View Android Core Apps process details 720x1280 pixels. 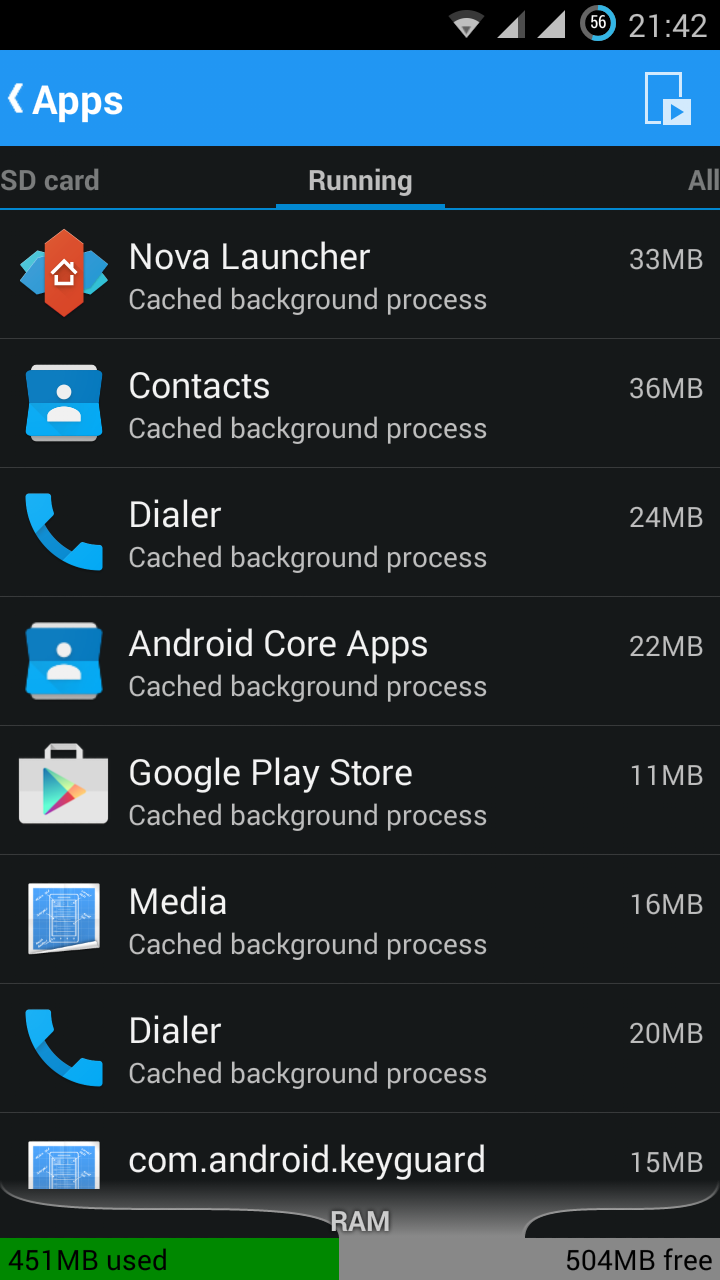click(x=360, y=662)
